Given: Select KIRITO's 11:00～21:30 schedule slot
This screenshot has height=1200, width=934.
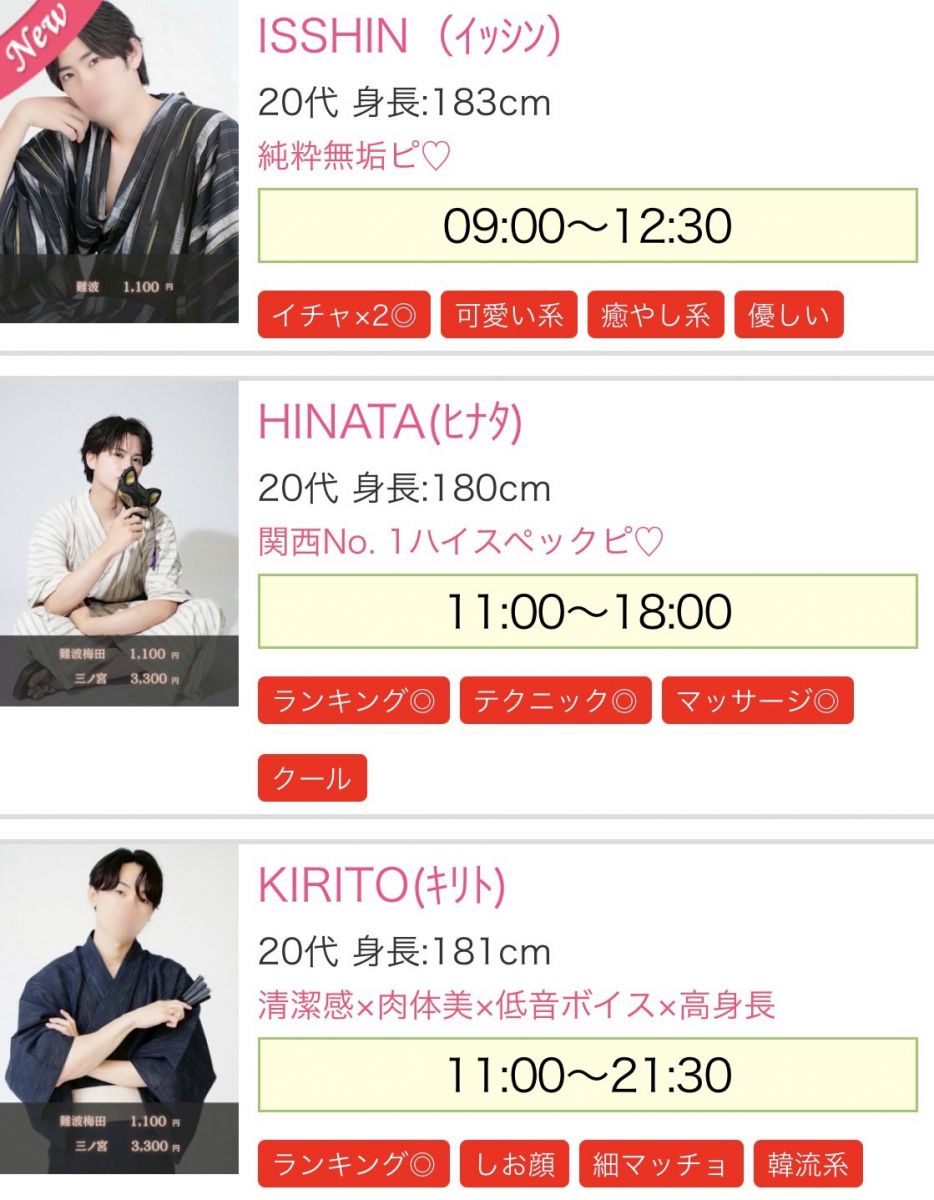Looking at the screenshot, I should pyautogui.click(x=587, y=1075).
